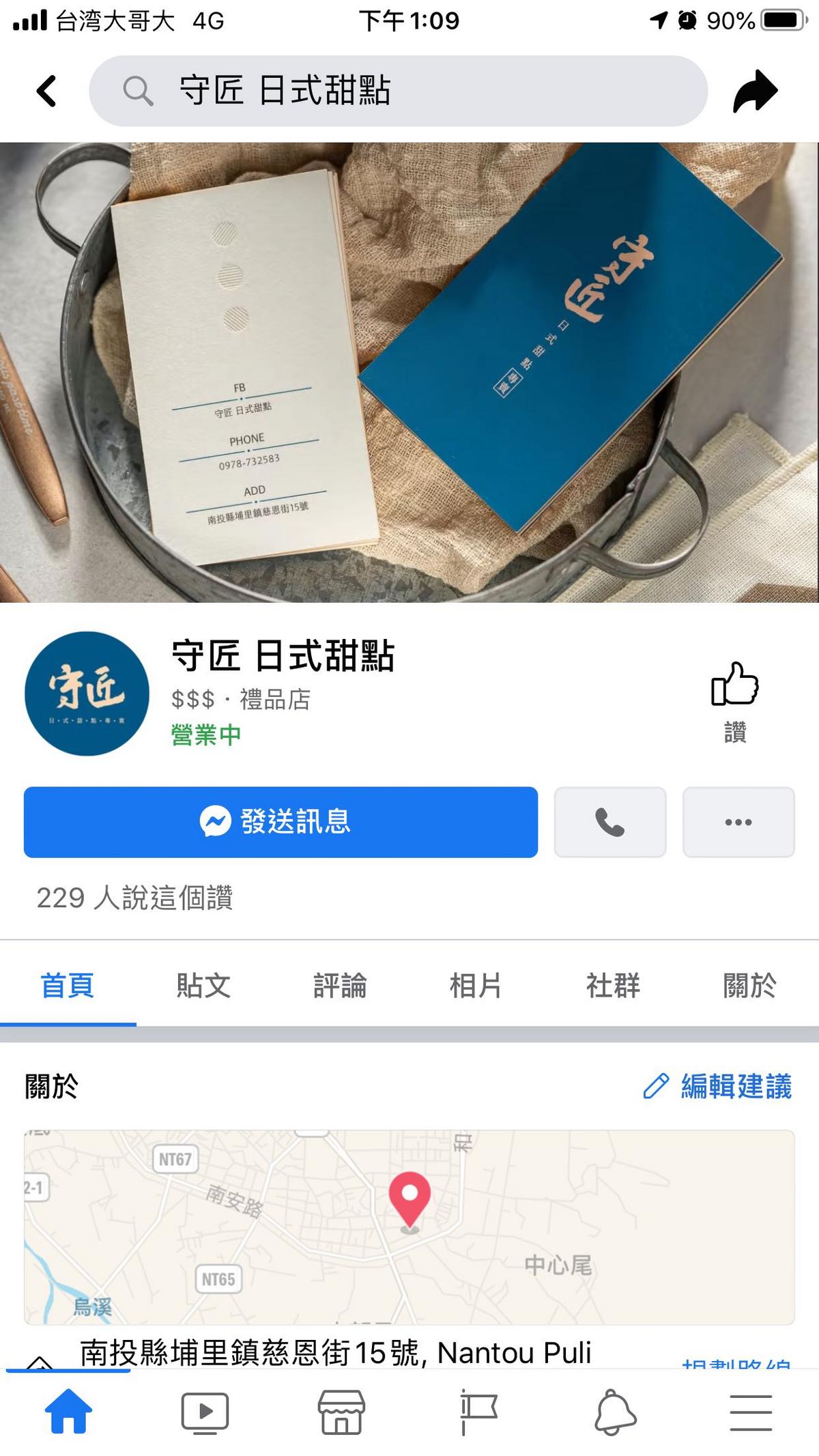Select the 首頁 page tab
The image size is (819, 1456).
[67, 986]
